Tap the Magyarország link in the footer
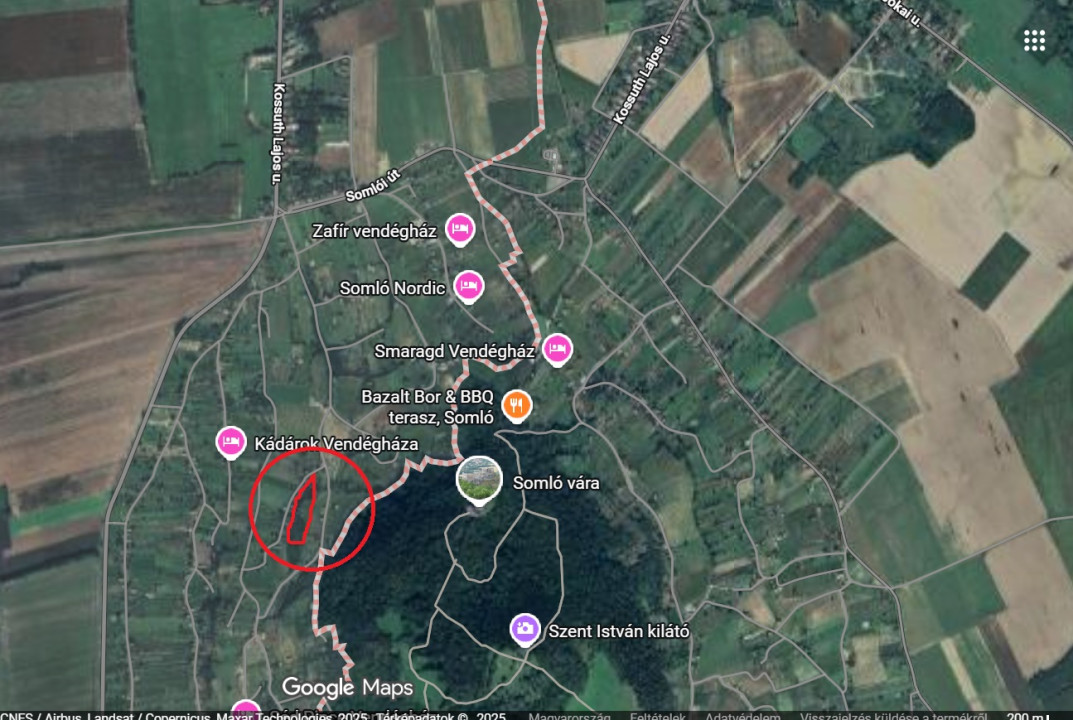This screenshot has height=720, width=1073. (570, 715)
